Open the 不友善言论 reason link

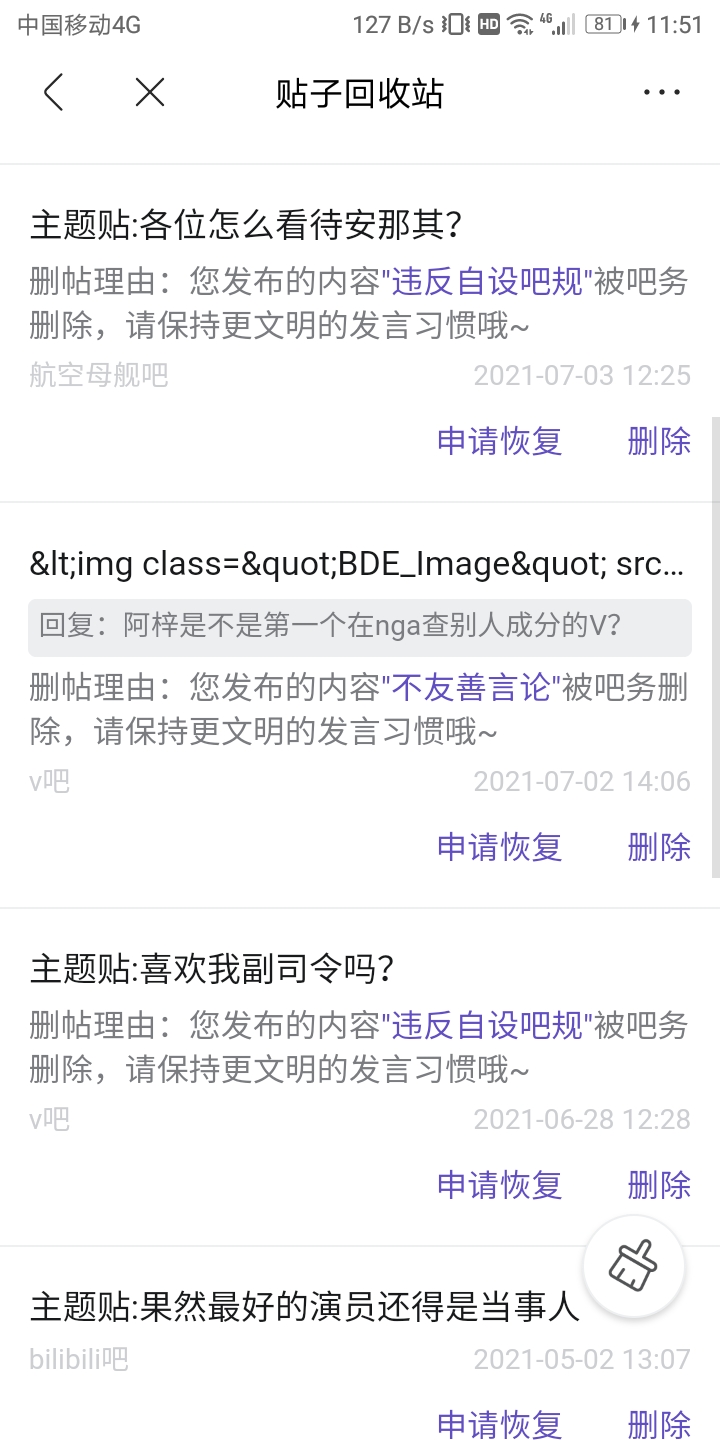click(471, 688)
